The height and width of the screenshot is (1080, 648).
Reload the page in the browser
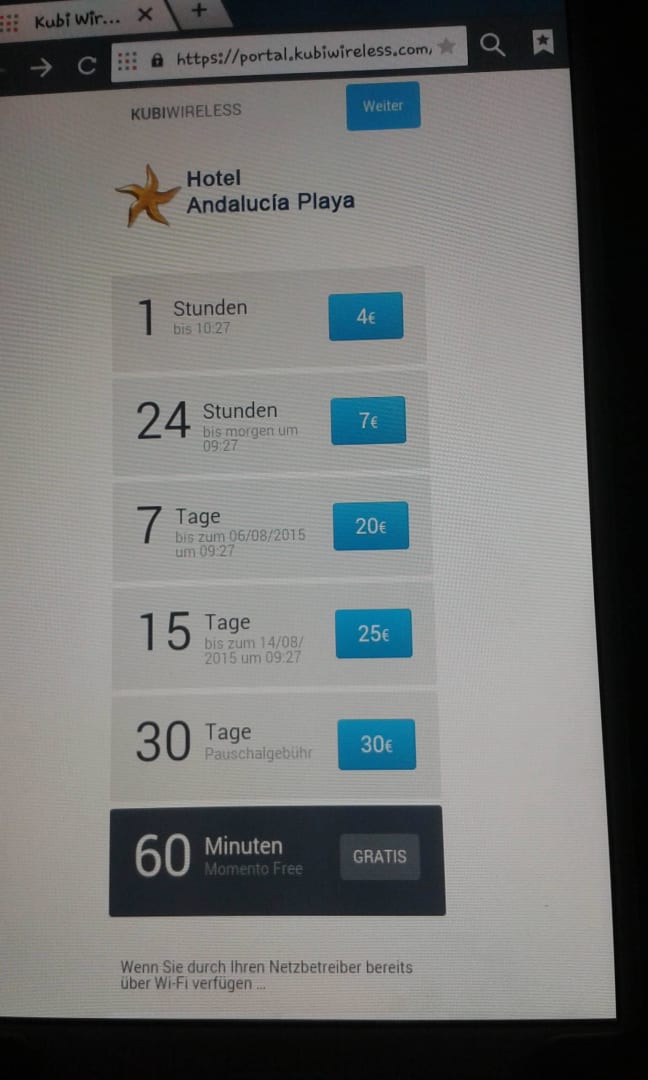(x=87, y=66)
